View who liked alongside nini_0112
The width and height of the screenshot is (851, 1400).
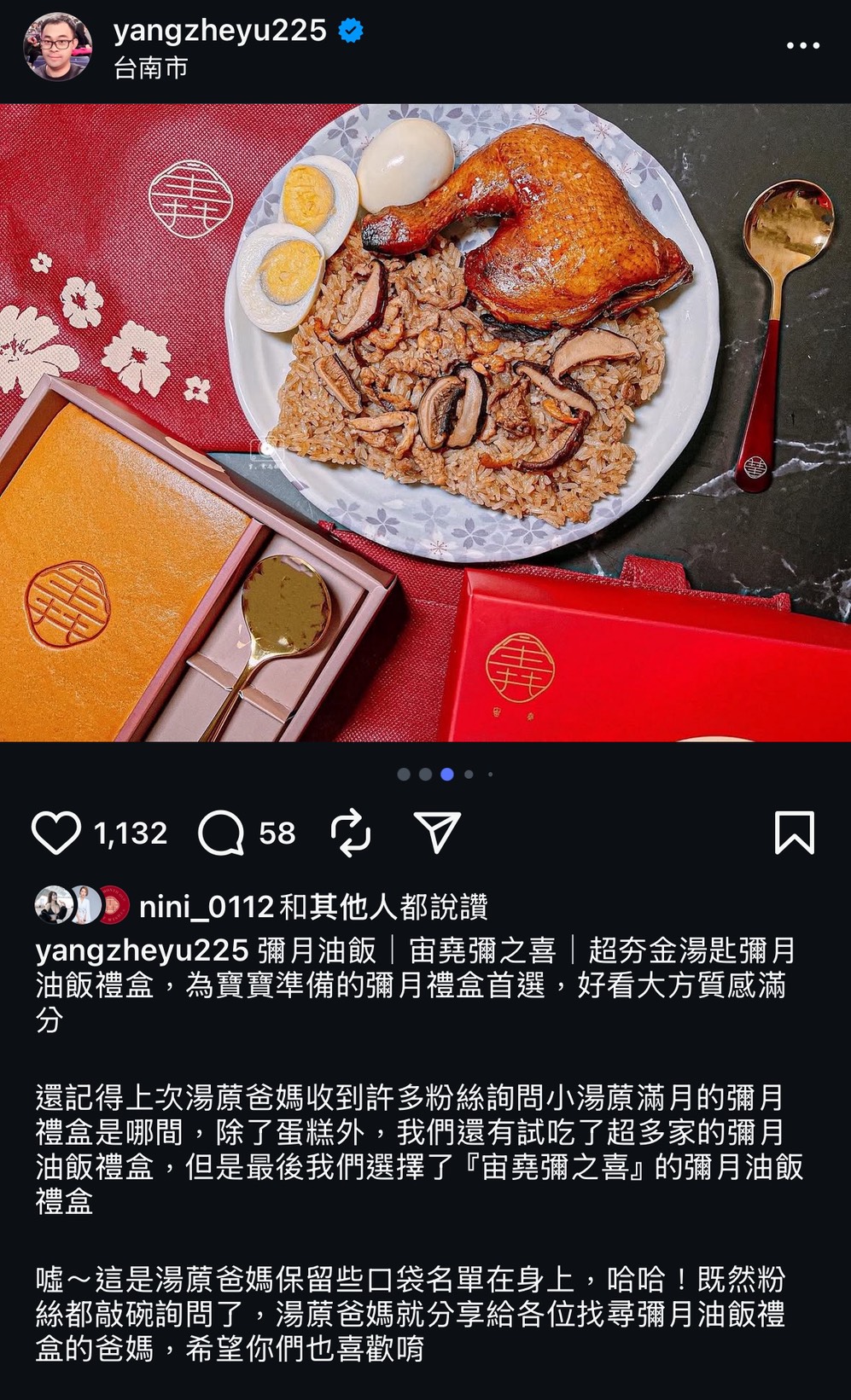point(383,906)
